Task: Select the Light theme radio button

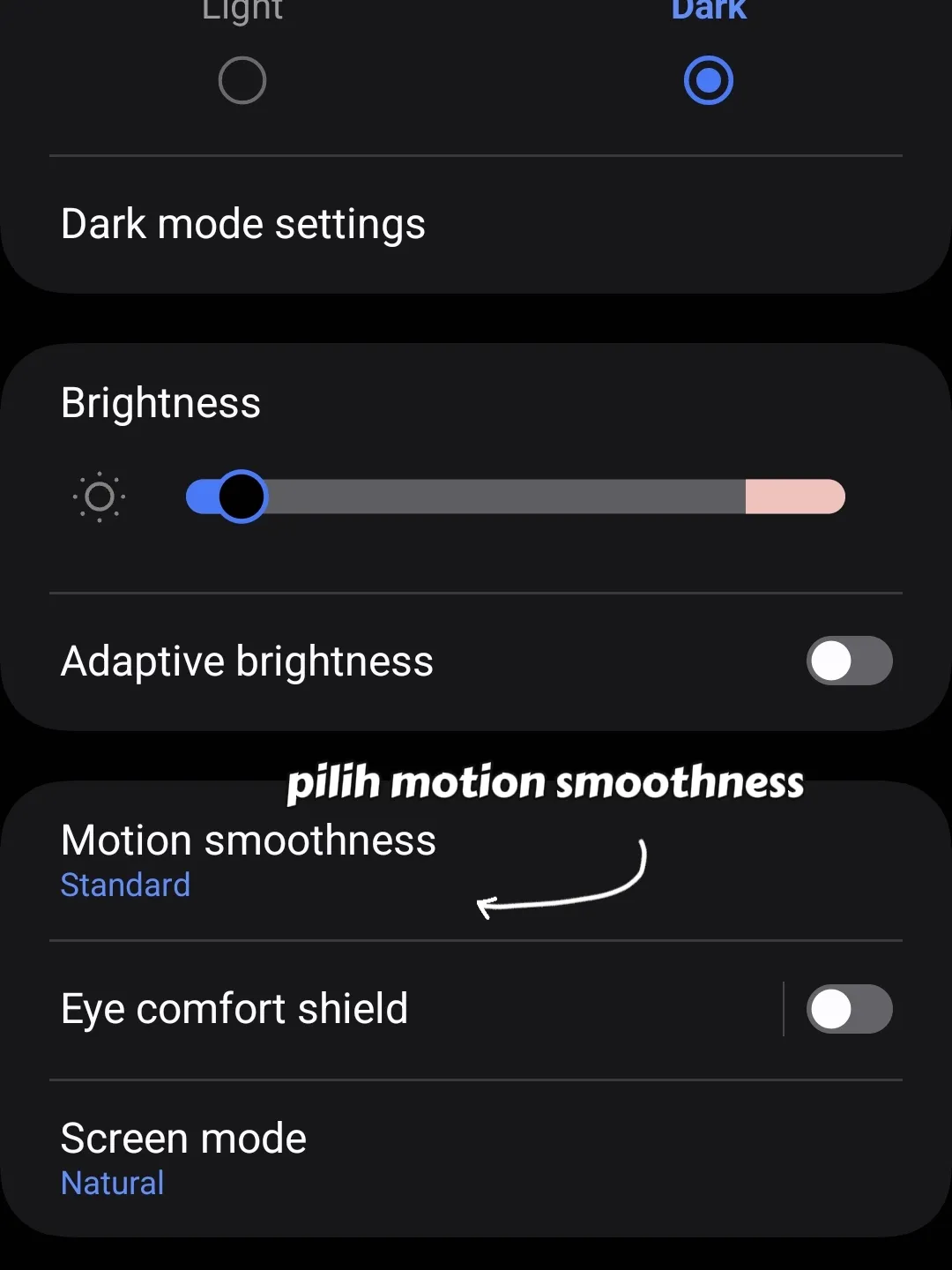Action: 242,81
